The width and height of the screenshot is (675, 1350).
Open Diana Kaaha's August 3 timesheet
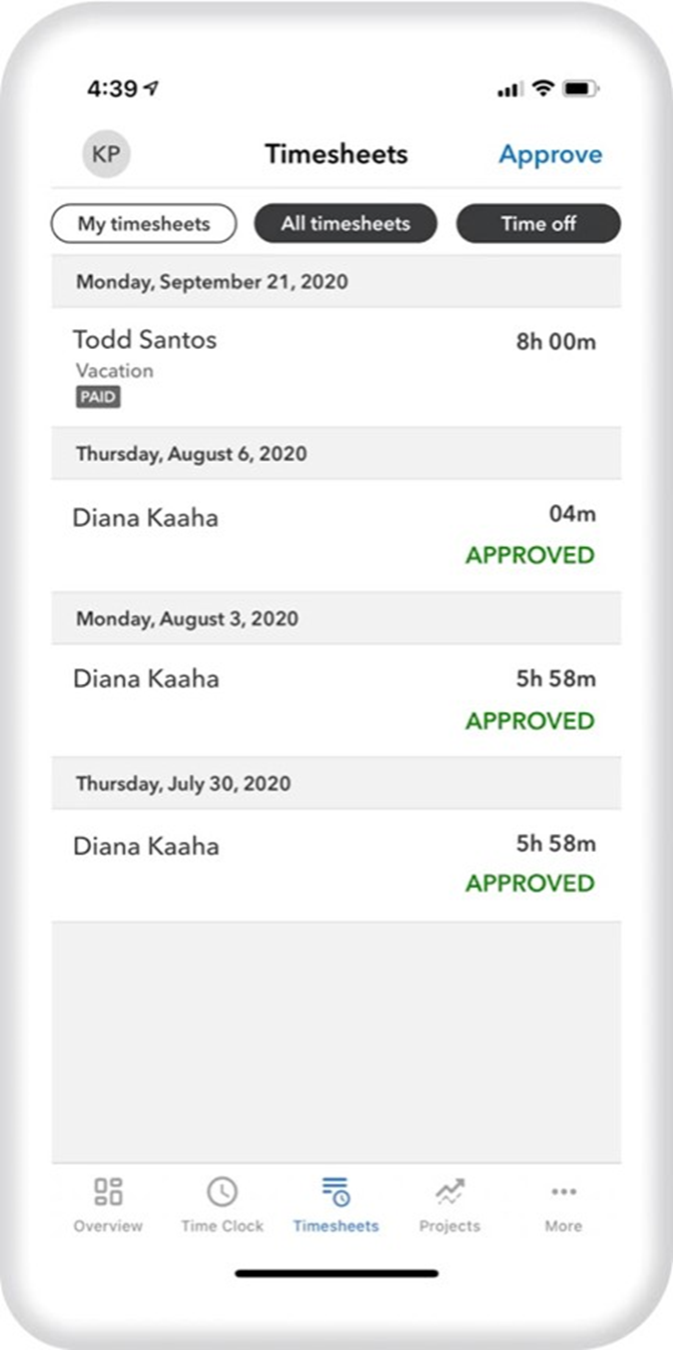[336, 700]
